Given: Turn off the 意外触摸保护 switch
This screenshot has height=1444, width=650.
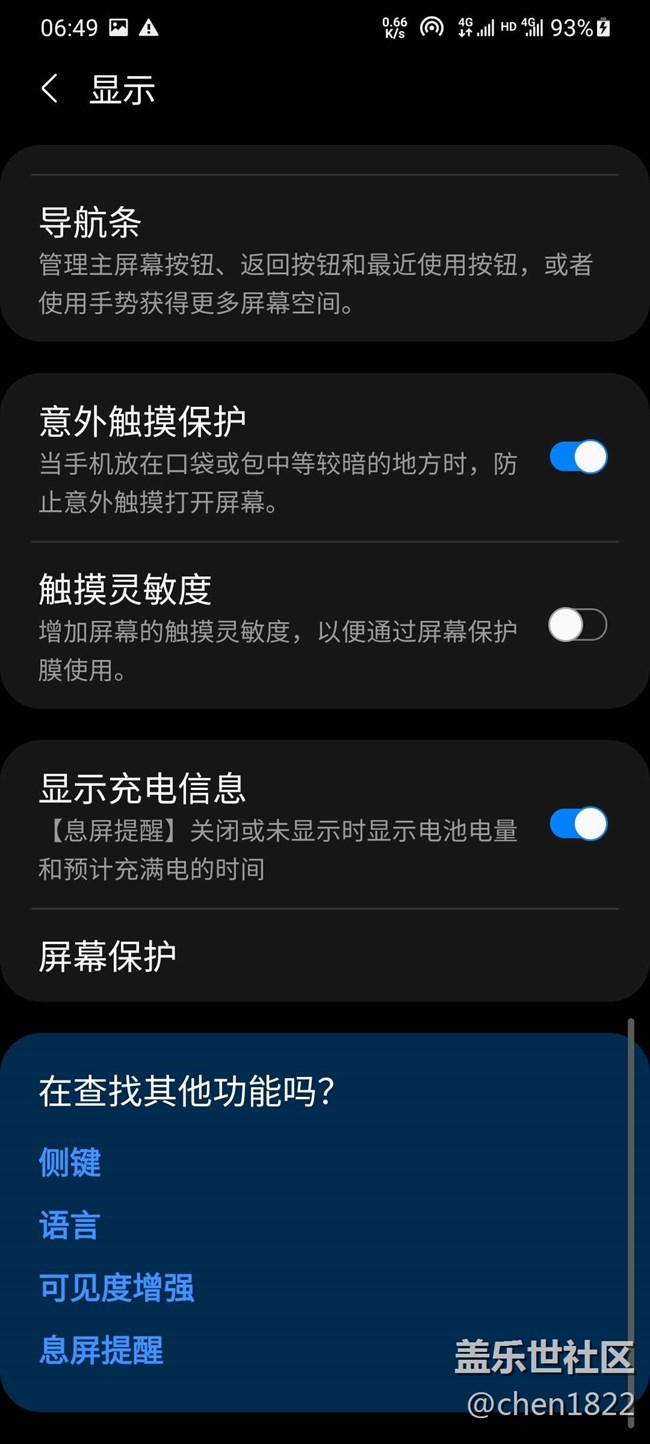Looking at the screenshot, I should (578, 457).
